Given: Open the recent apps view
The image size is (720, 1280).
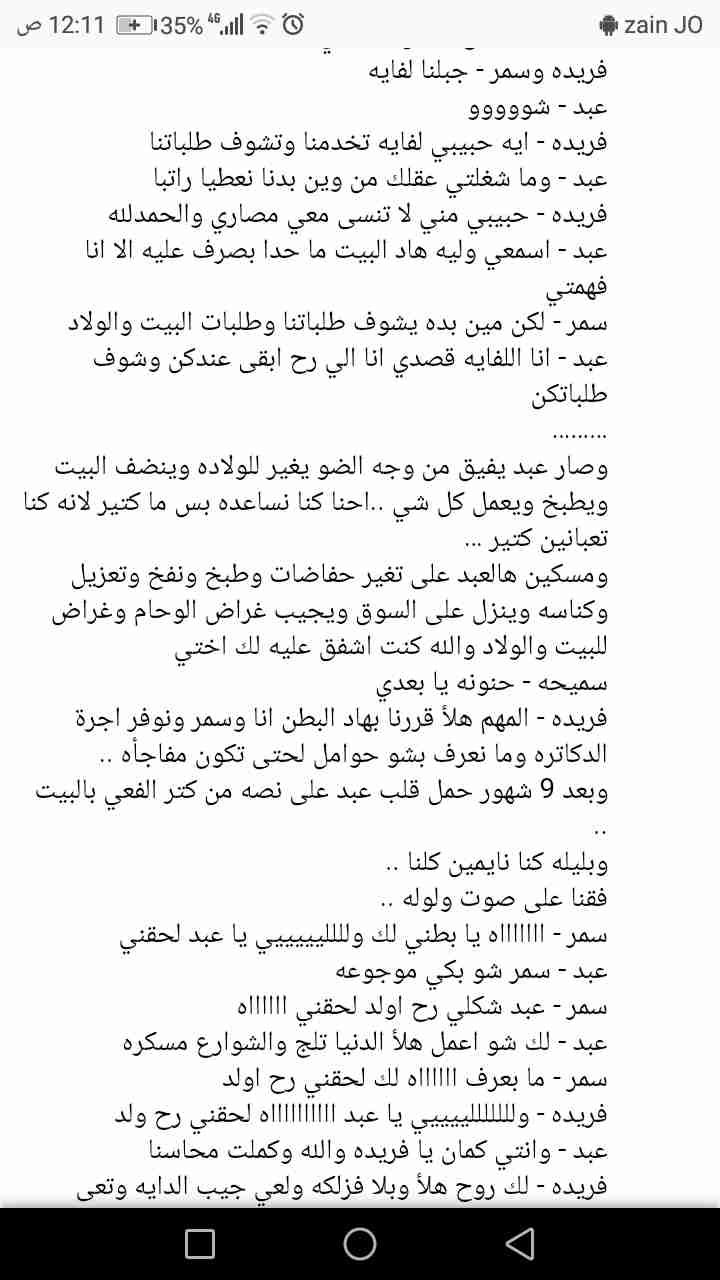Looking at the screenshot, I should click(200, 1243).
